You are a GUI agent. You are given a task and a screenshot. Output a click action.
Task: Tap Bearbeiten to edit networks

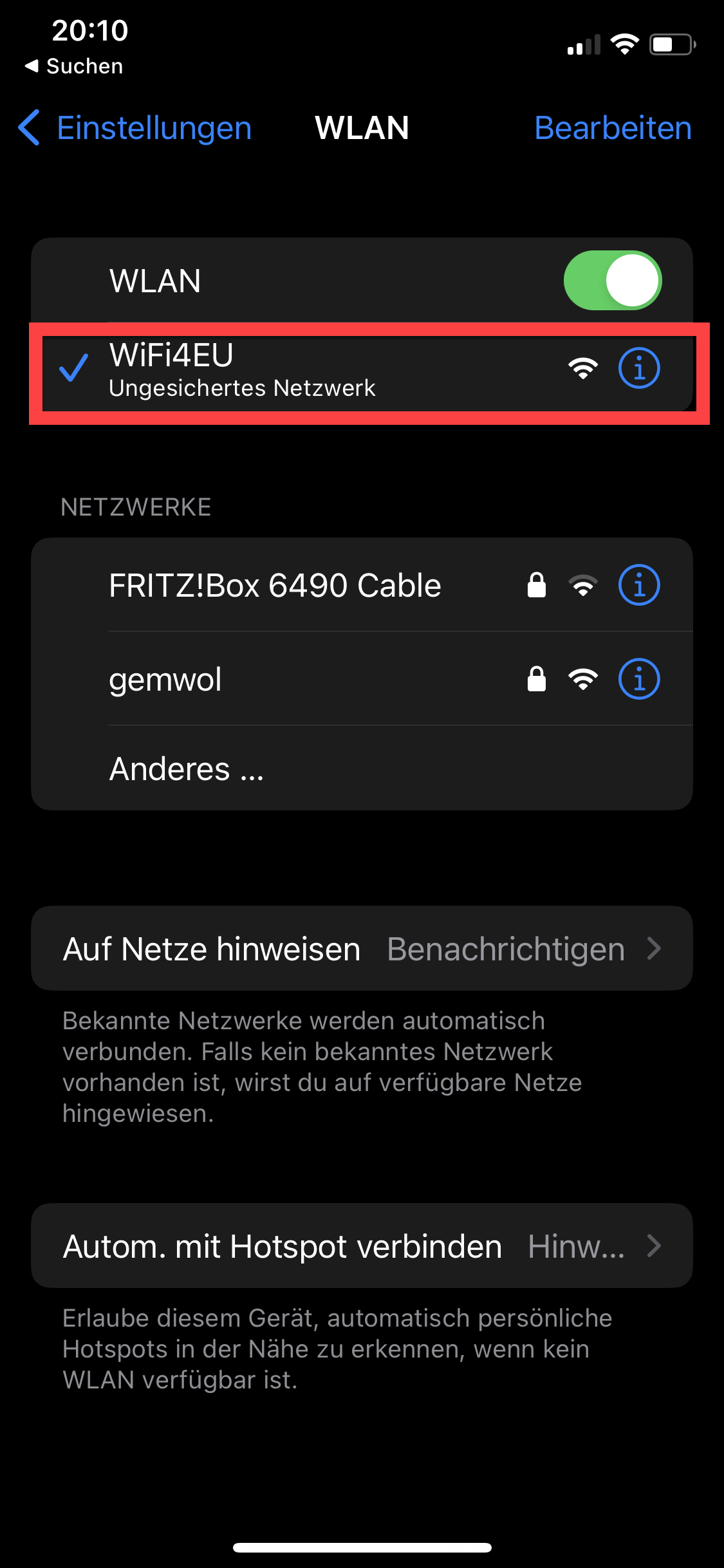613,128
